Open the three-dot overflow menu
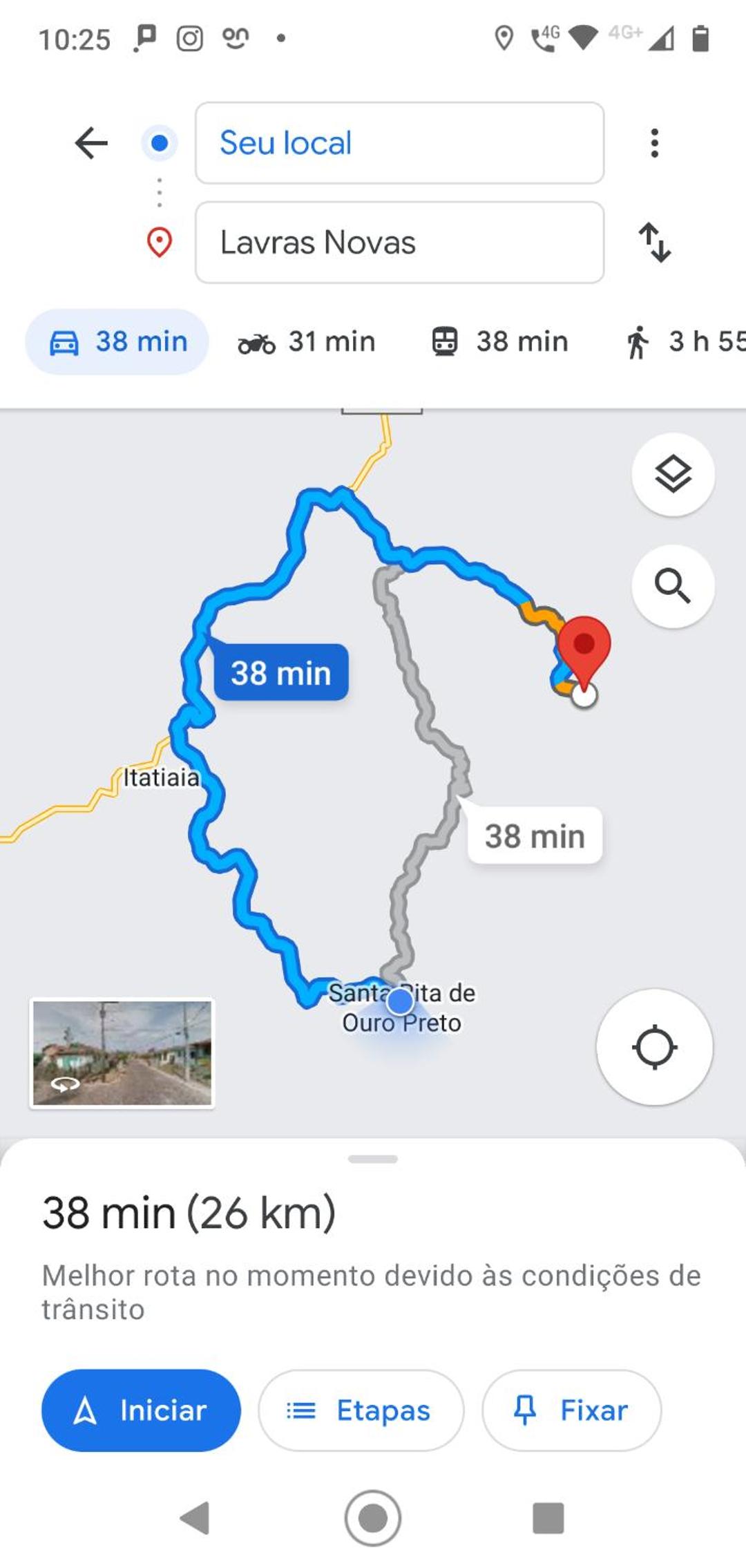The image size is (746, 1568). pyautogui.click(x=654, y=143)
